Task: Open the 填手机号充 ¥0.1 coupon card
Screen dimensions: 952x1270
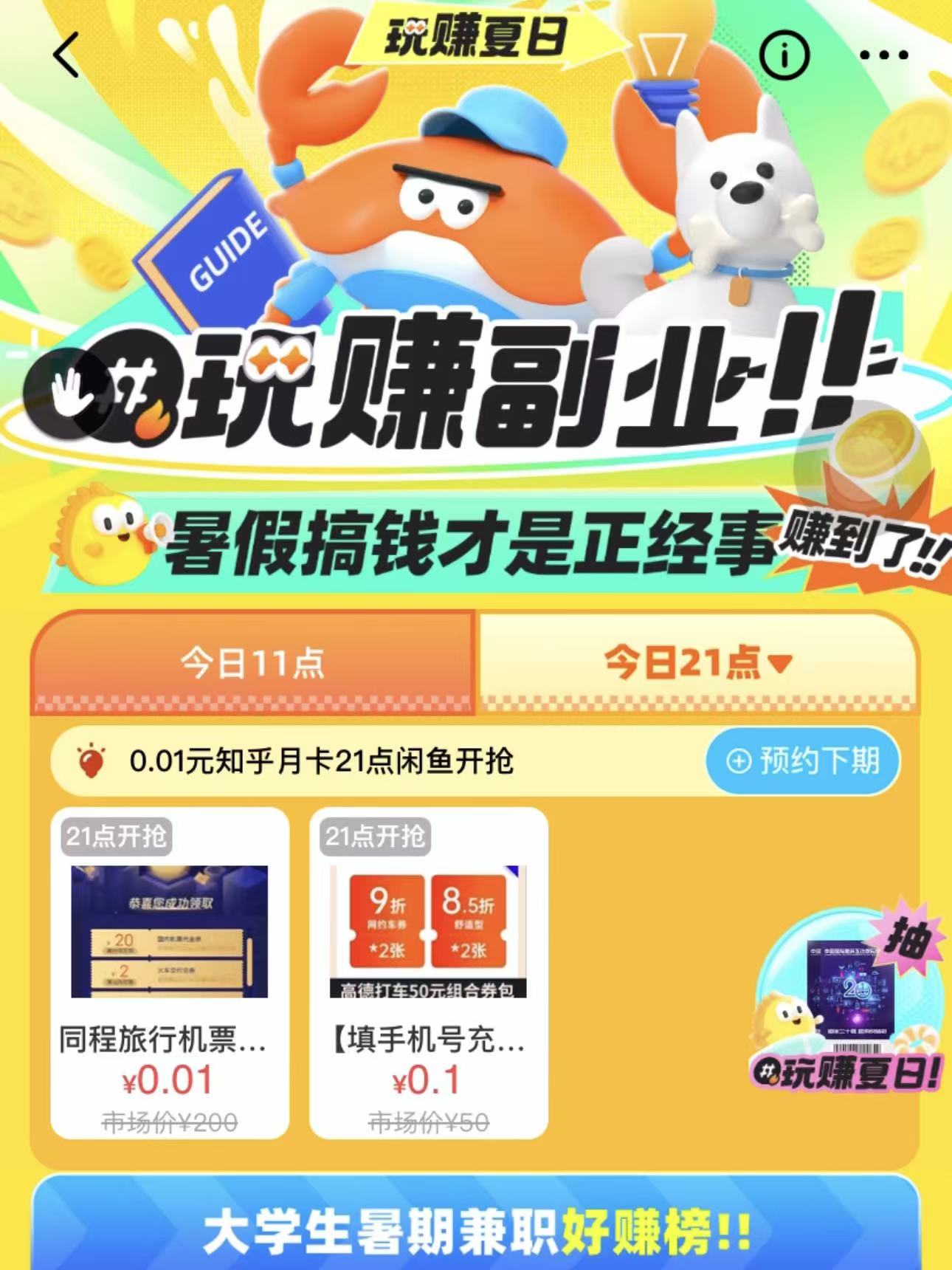Action: tap(428, 973)
